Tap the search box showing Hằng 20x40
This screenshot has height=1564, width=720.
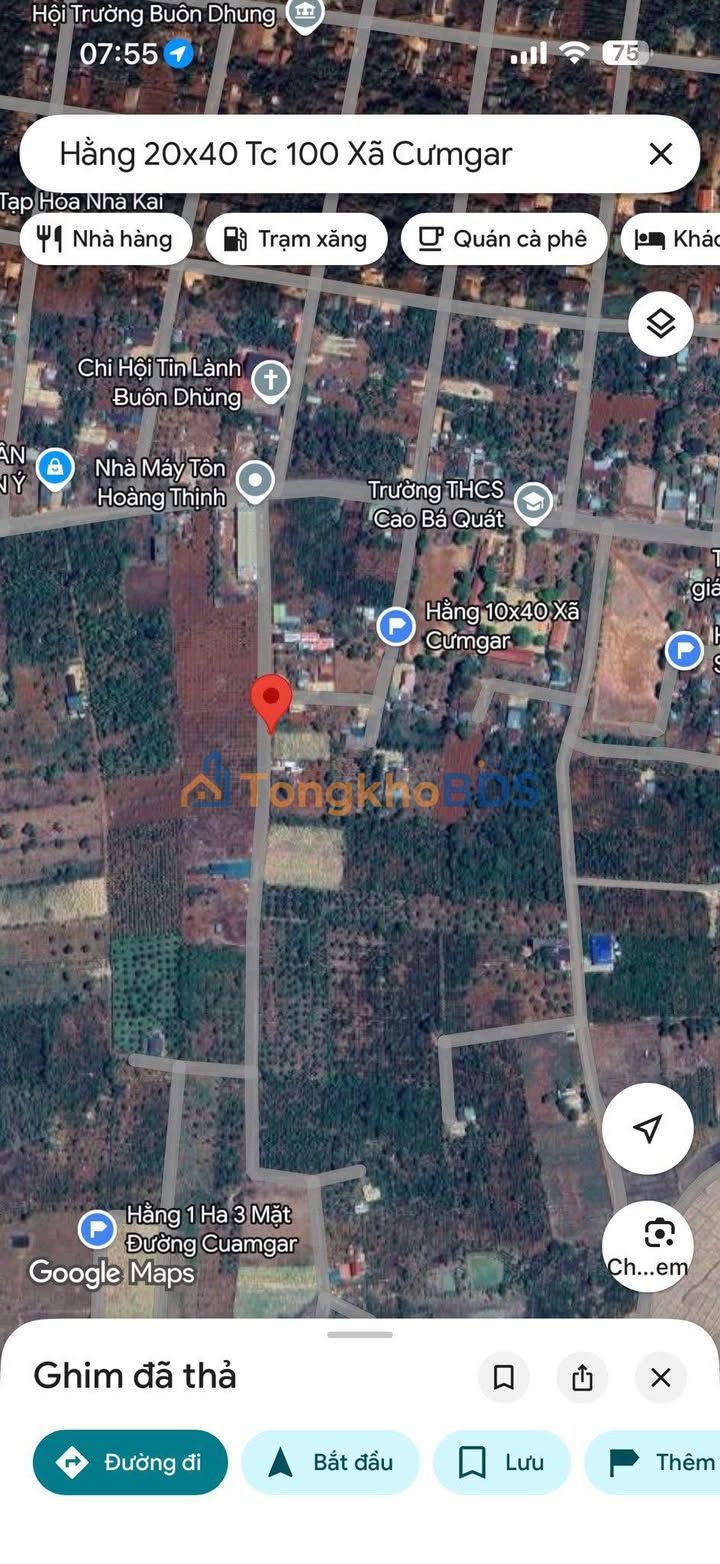coord(300,154)
